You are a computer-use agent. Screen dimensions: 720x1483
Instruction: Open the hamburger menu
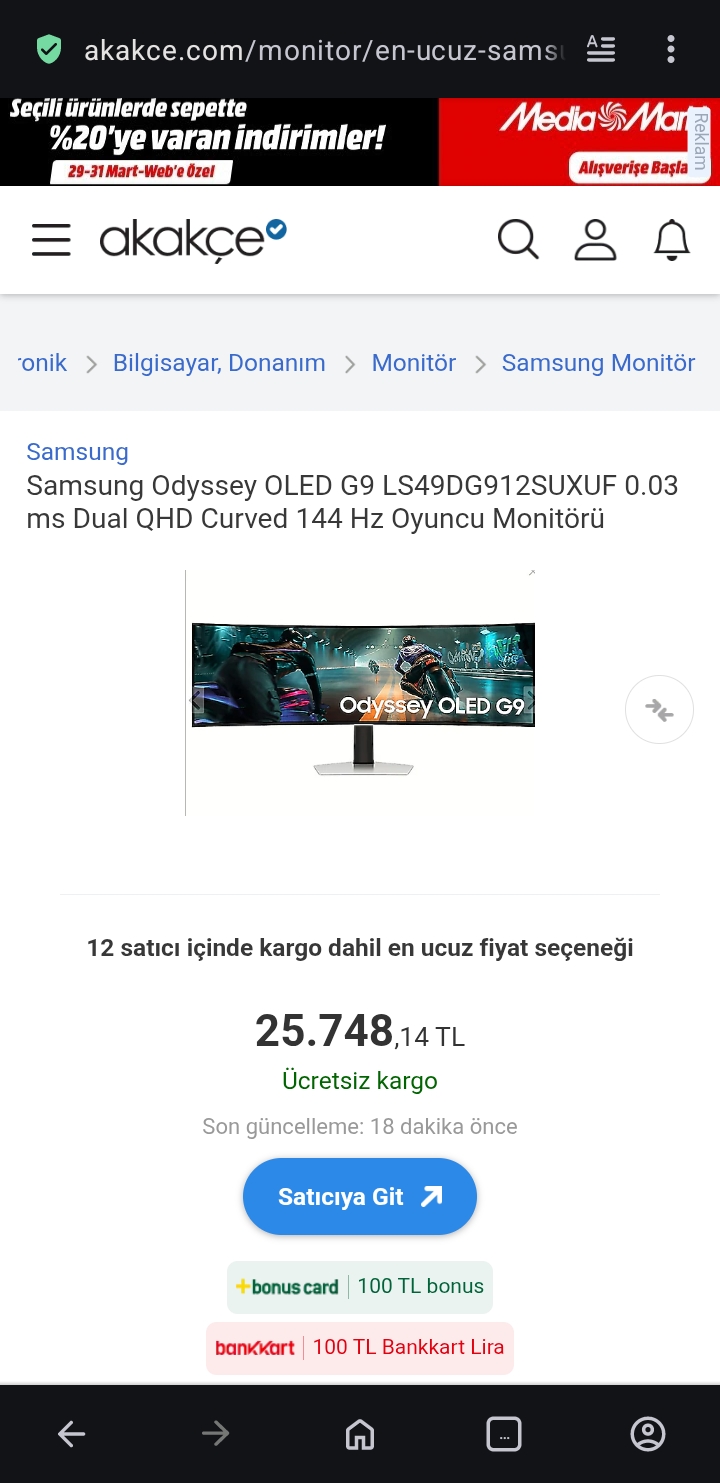tap(51, 240)
